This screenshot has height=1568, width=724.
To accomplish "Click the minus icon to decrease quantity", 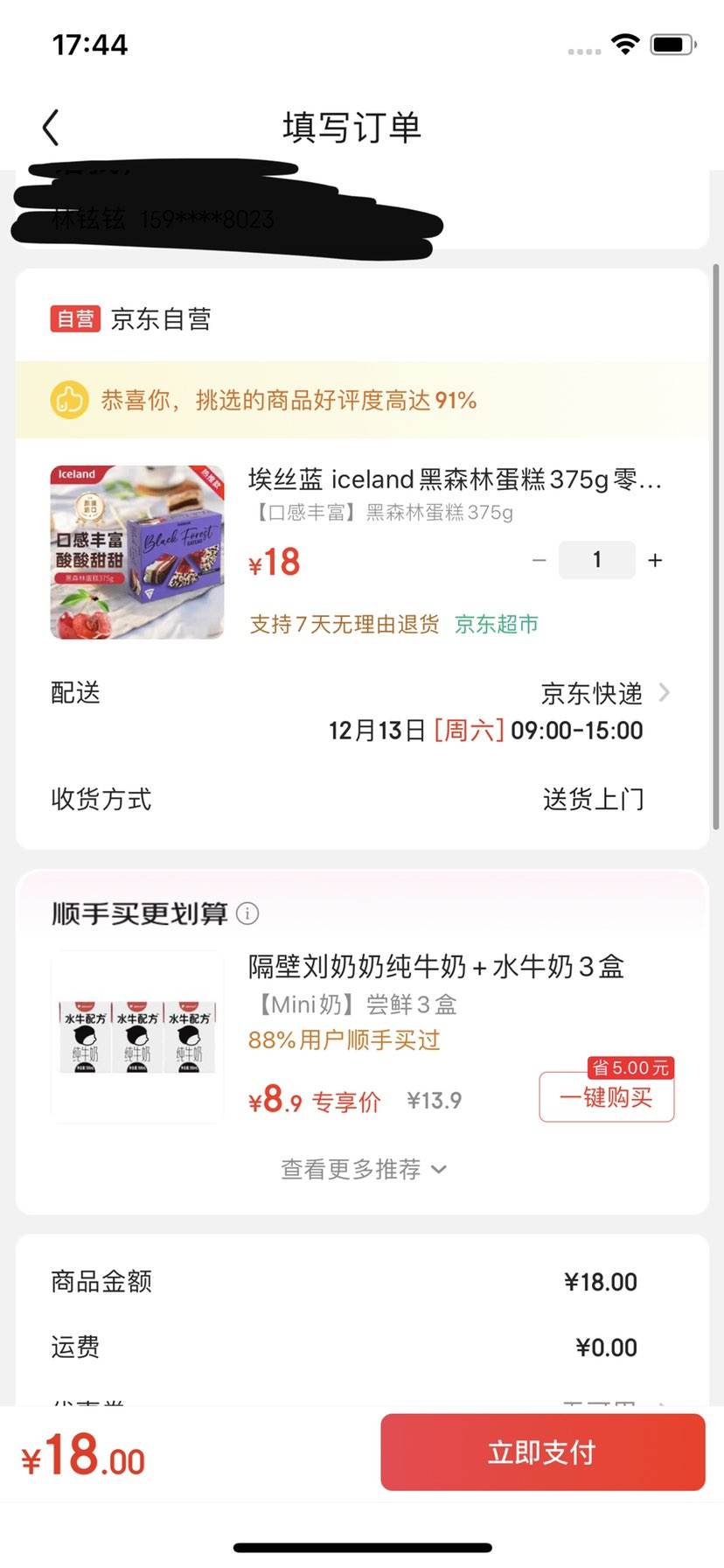I will click(x=539, y=559).
